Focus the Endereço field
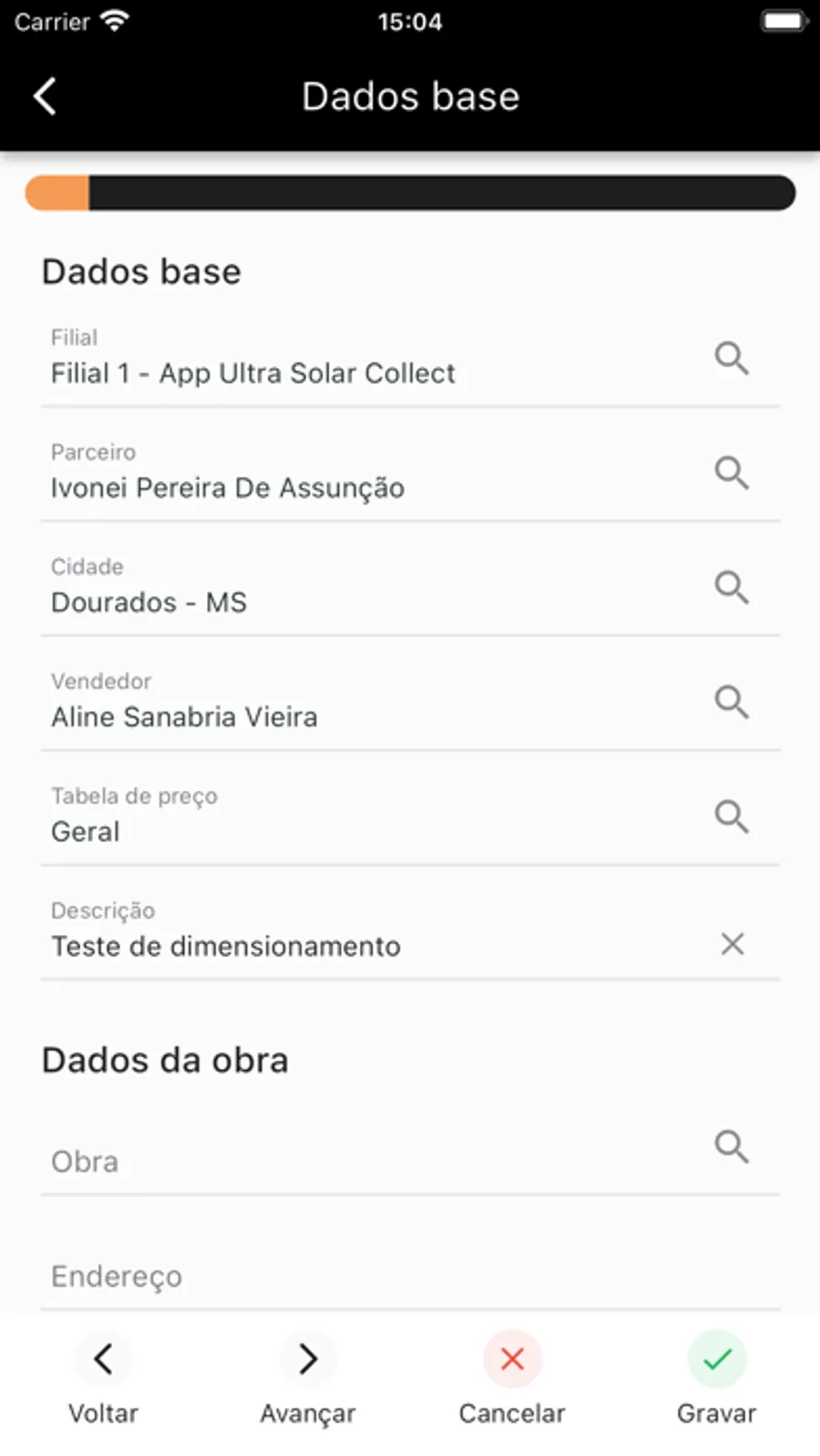 [x=364, y=1276]
